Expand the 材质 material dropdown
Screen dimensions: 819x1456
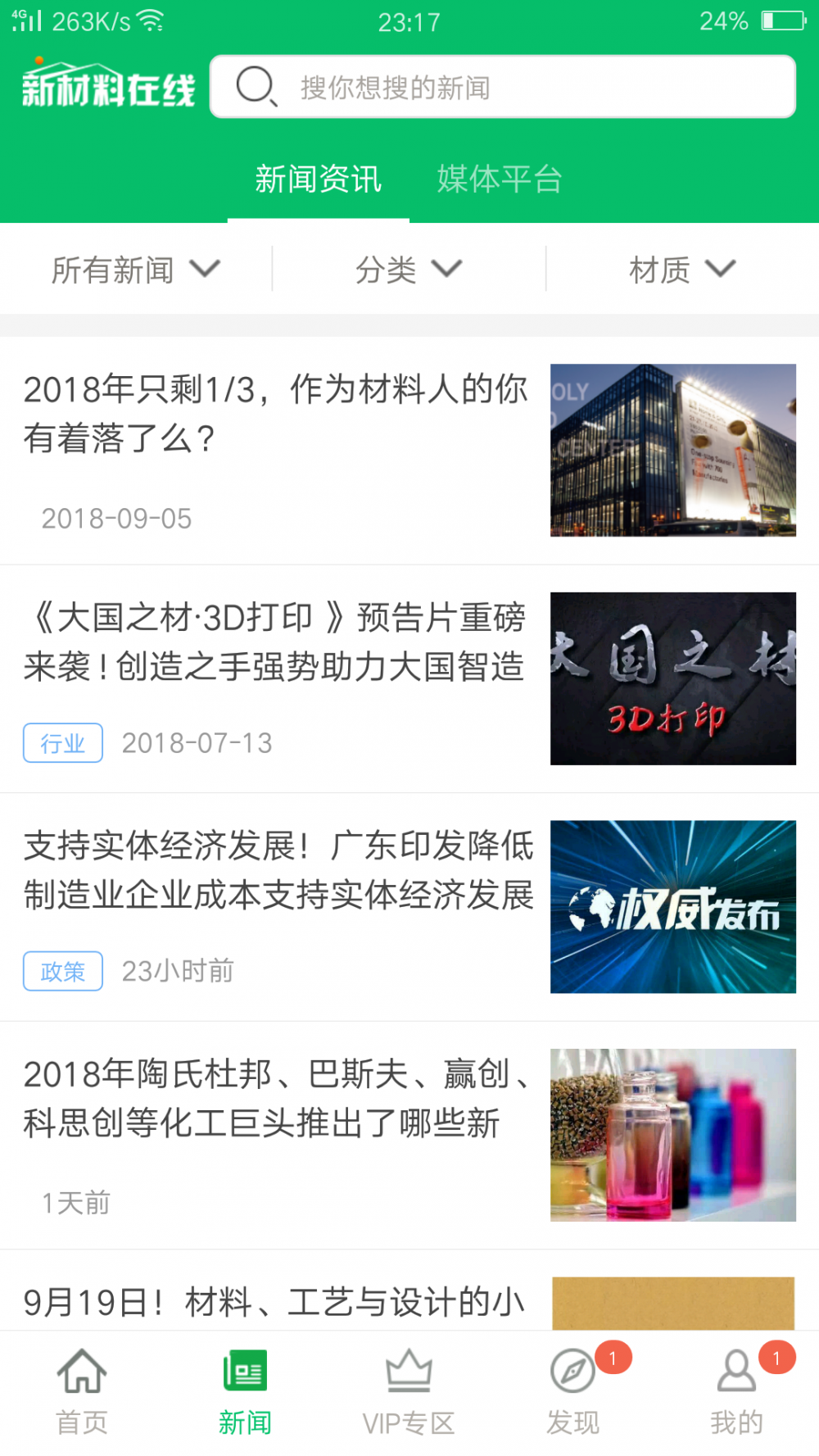point(681,270)
